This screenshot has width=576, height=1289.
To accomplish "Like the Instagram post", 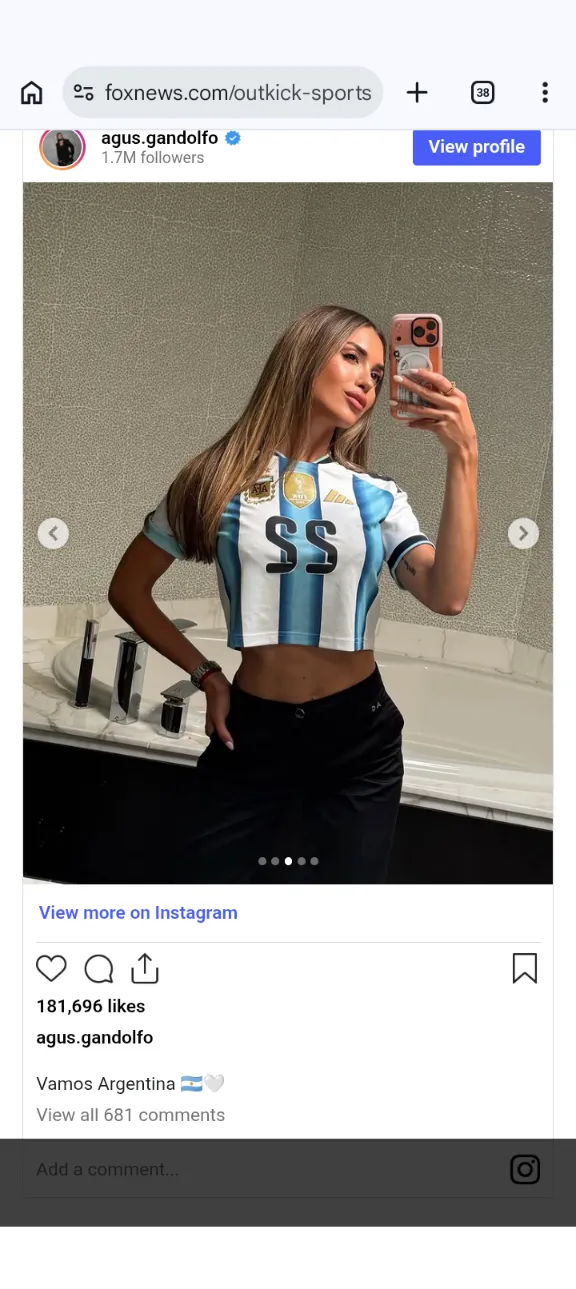I will [x=51, y=969].
